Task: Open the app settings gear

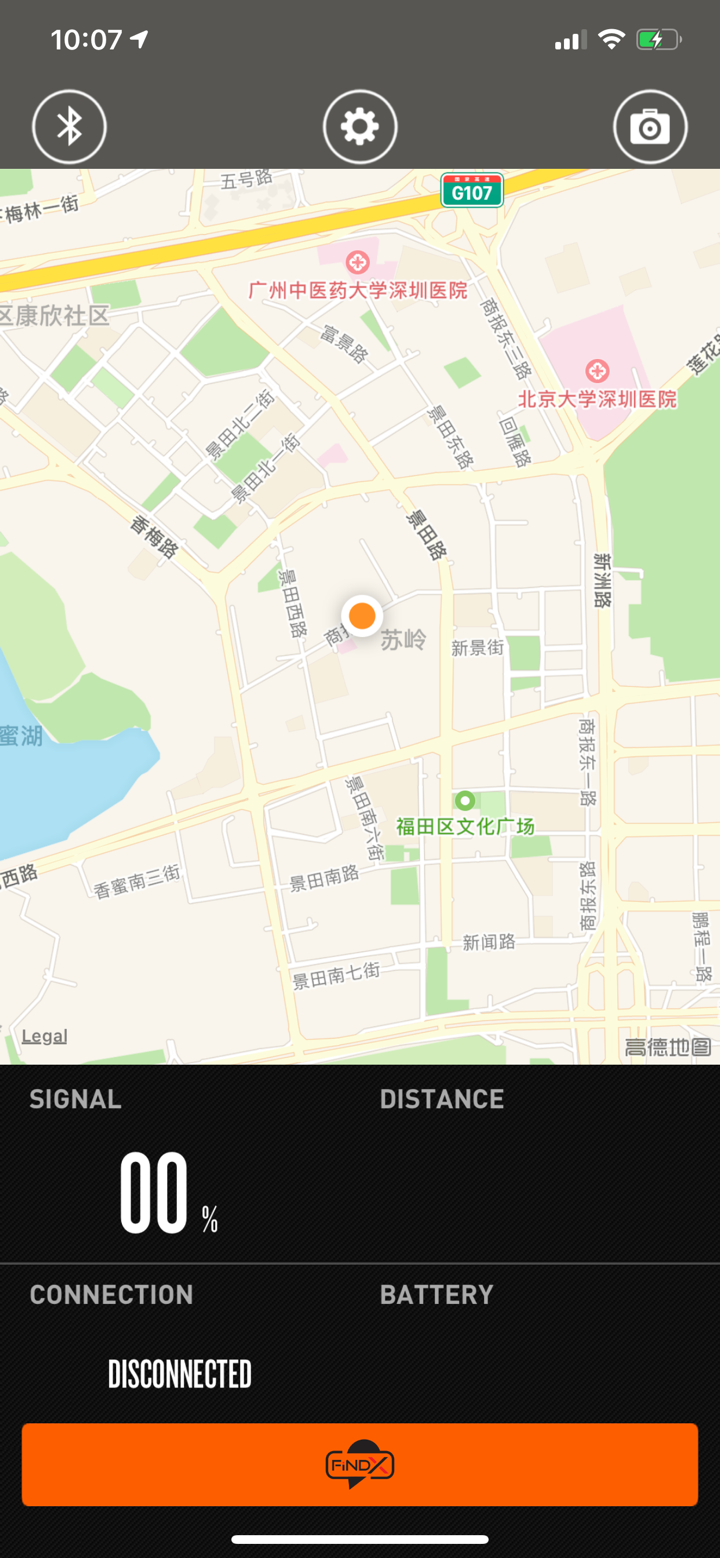Action: tap(360, 126)
